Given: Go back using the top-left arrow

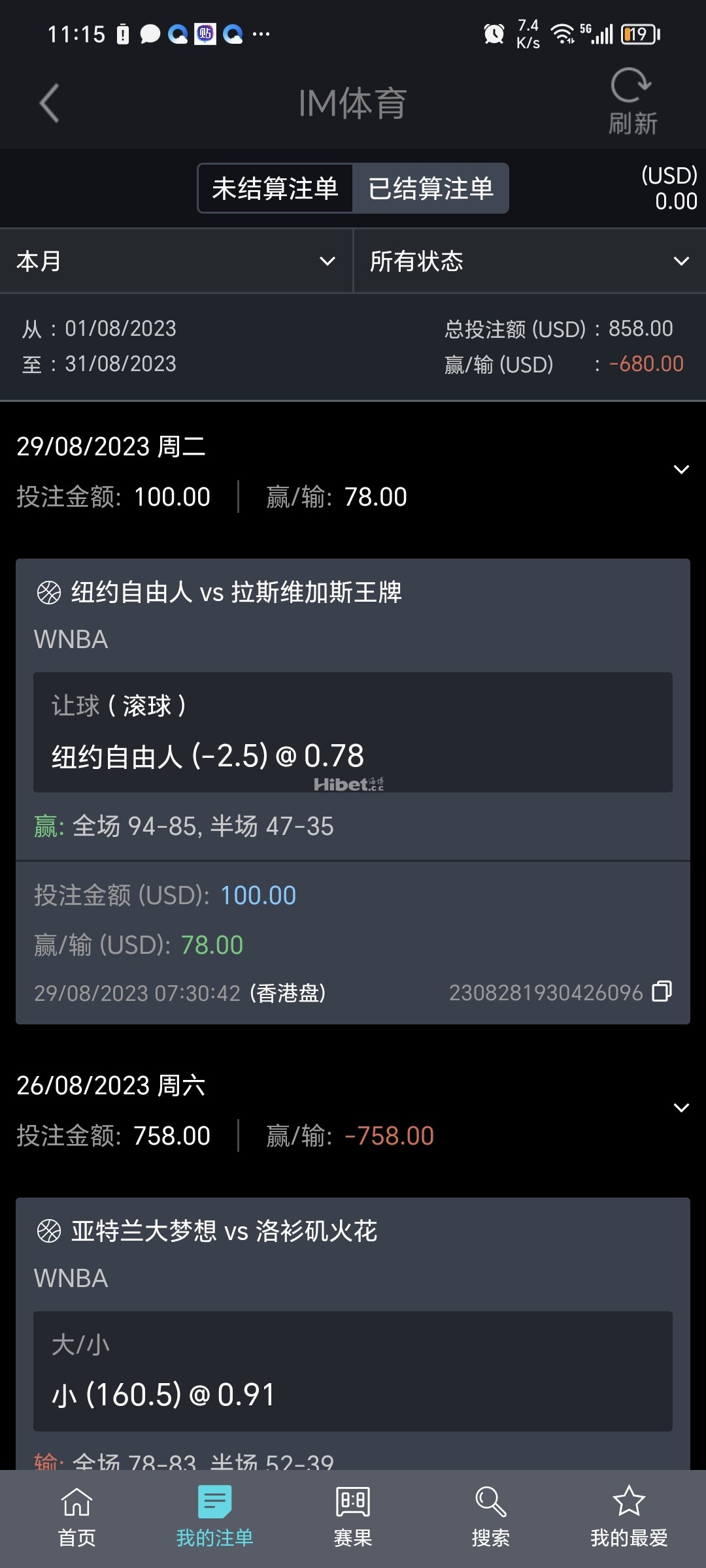Looking at the screenshot, I should click(x=50, y=103).
